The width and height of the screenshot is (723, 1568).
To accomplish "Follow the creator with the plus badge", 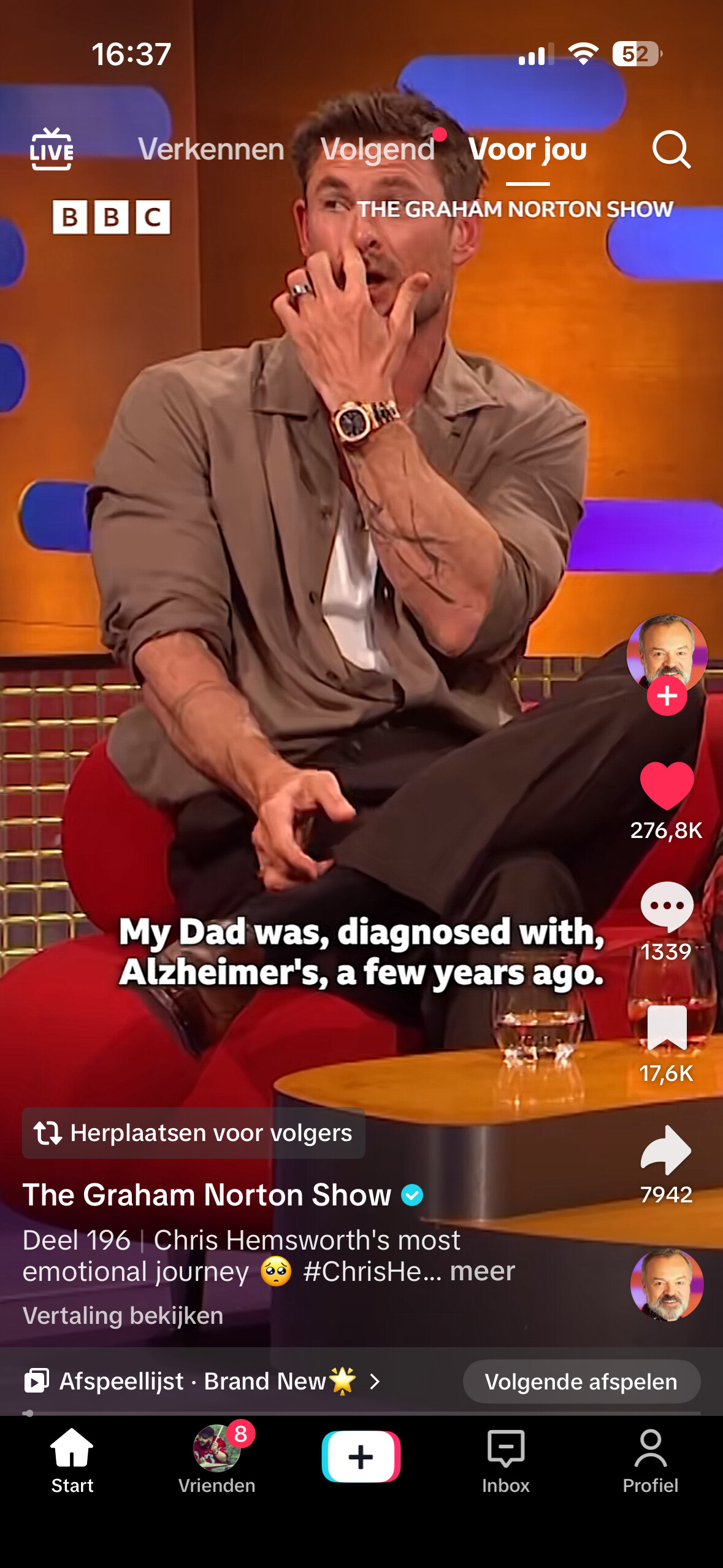I will (x=667, y=696).
